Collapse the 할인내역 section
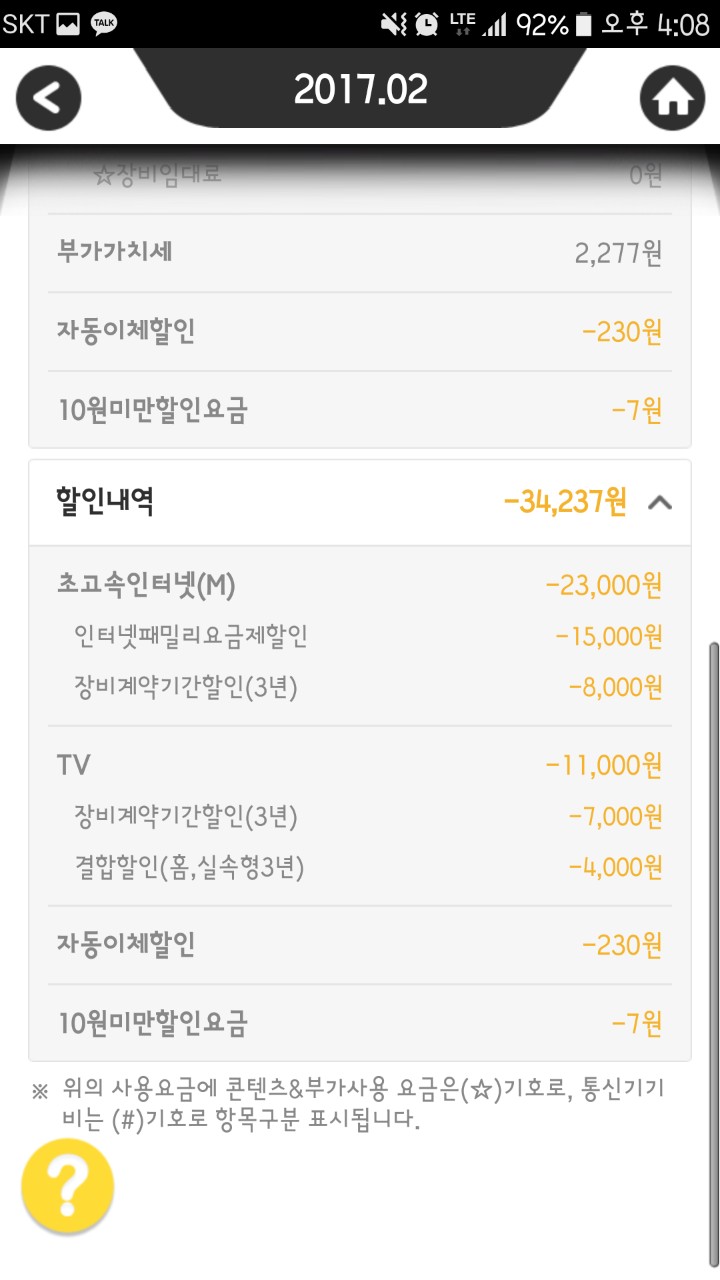The width and height of the screenshot is (720, 1280). 659,503
